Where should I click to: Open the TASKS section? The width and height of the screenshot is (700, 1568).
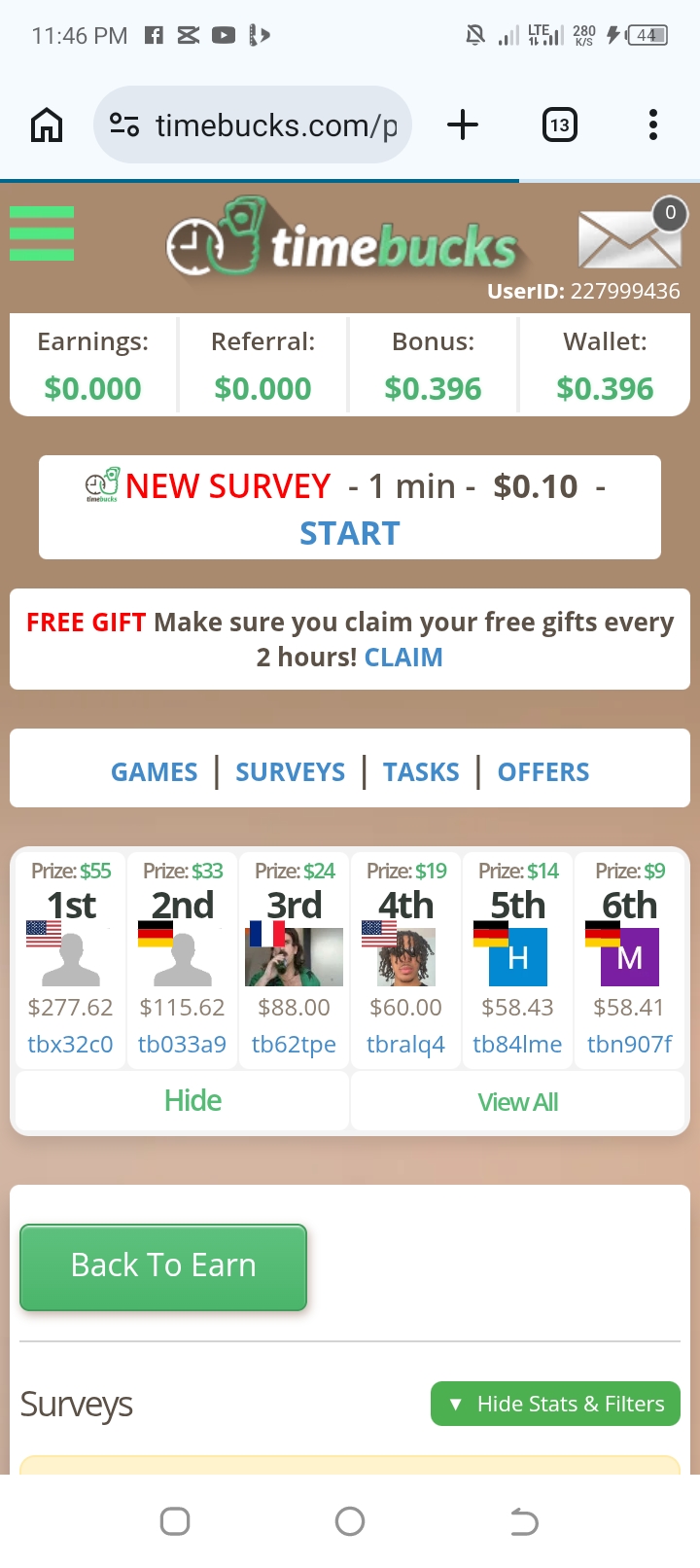tap(421, 772)
